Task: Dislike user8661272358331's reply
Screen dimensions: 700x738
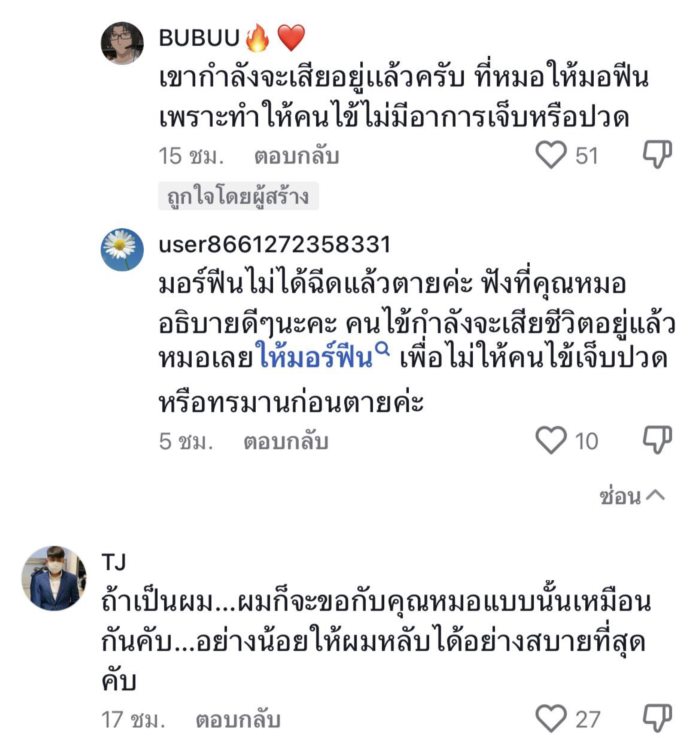Action: [x=656, y=439]
